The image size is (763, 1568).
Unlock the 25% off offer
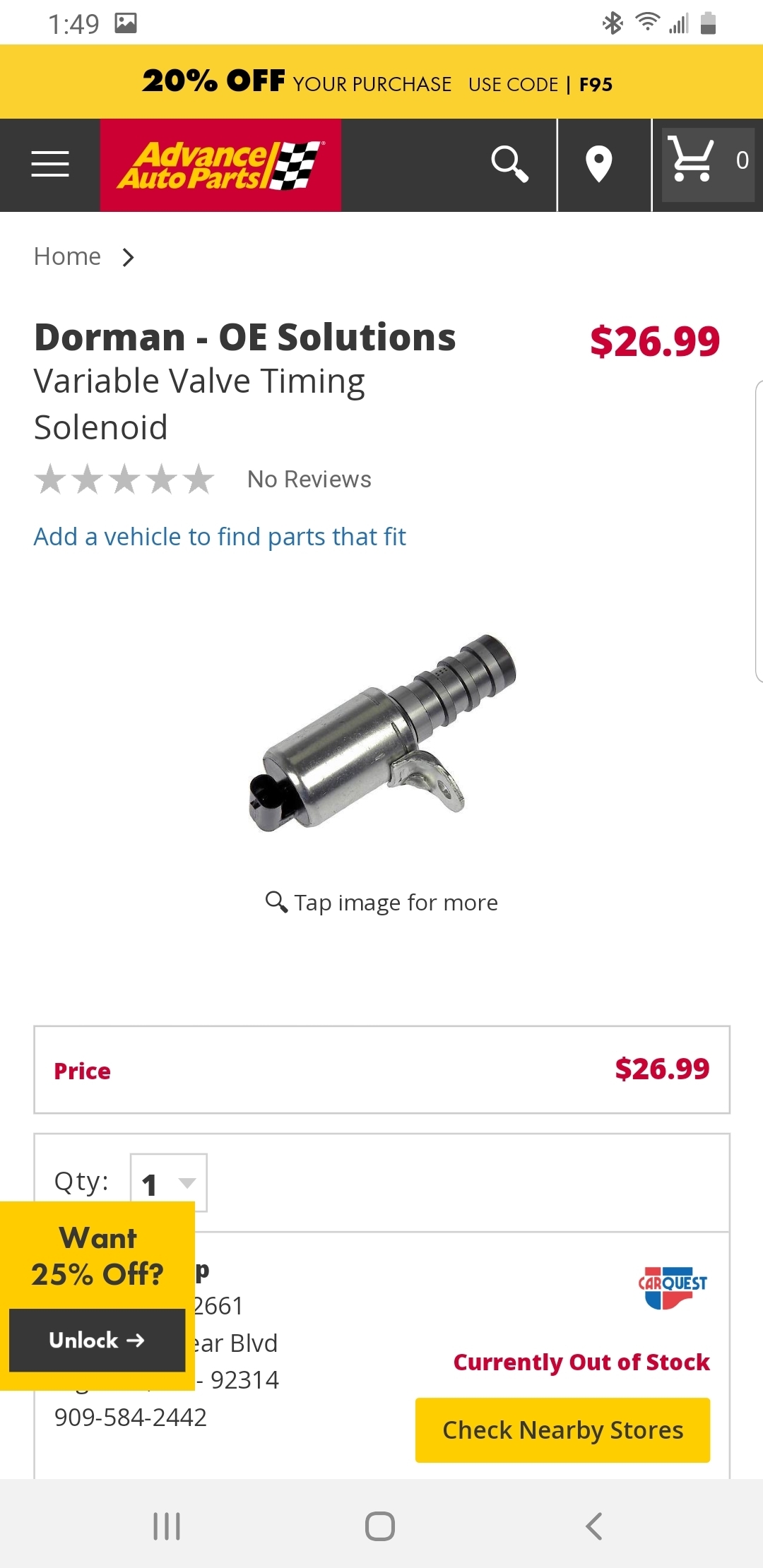tap(97, 1340)
